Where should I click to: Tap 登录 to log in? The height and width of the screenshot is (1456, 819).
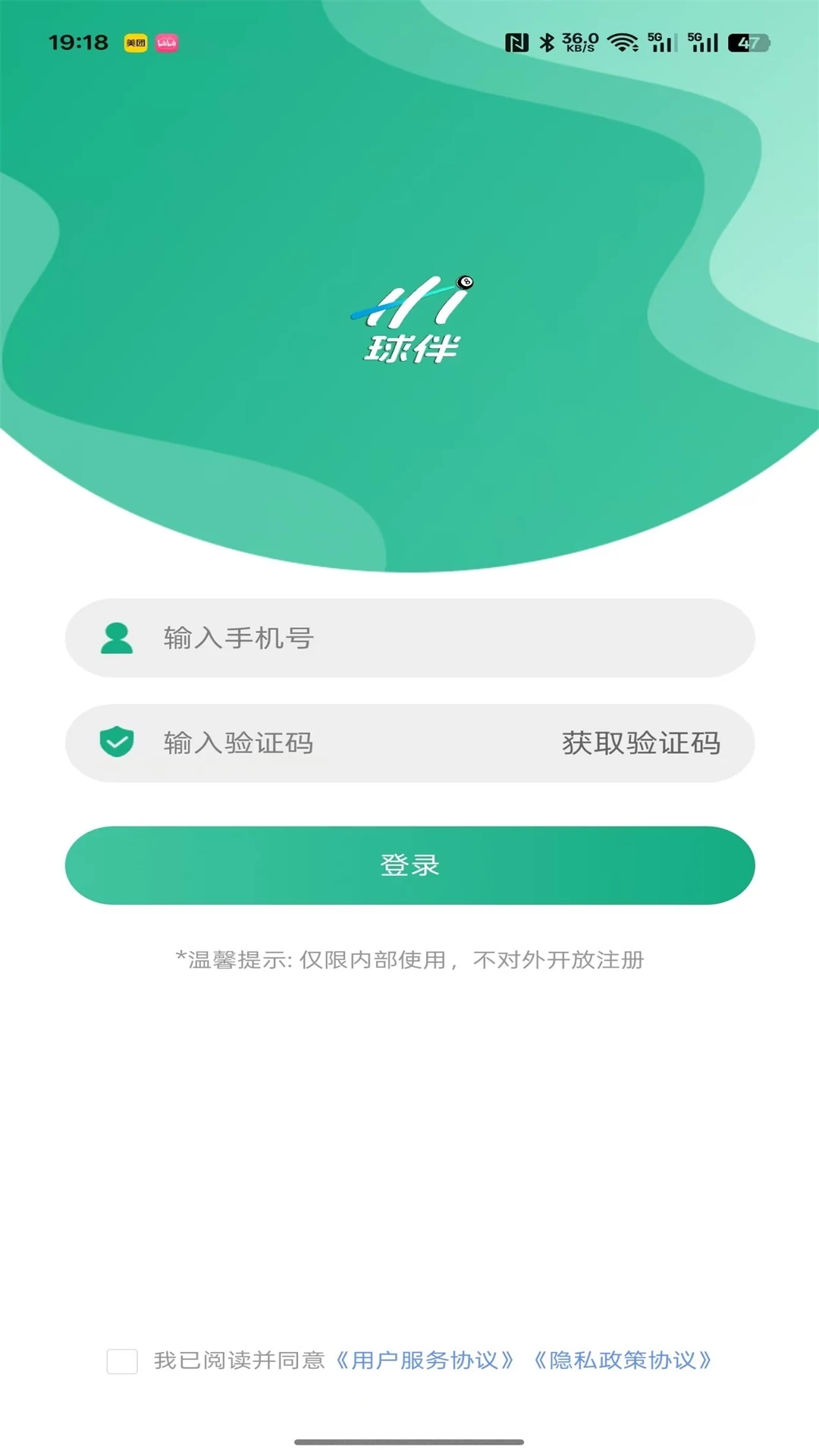[x=409, y=864]
